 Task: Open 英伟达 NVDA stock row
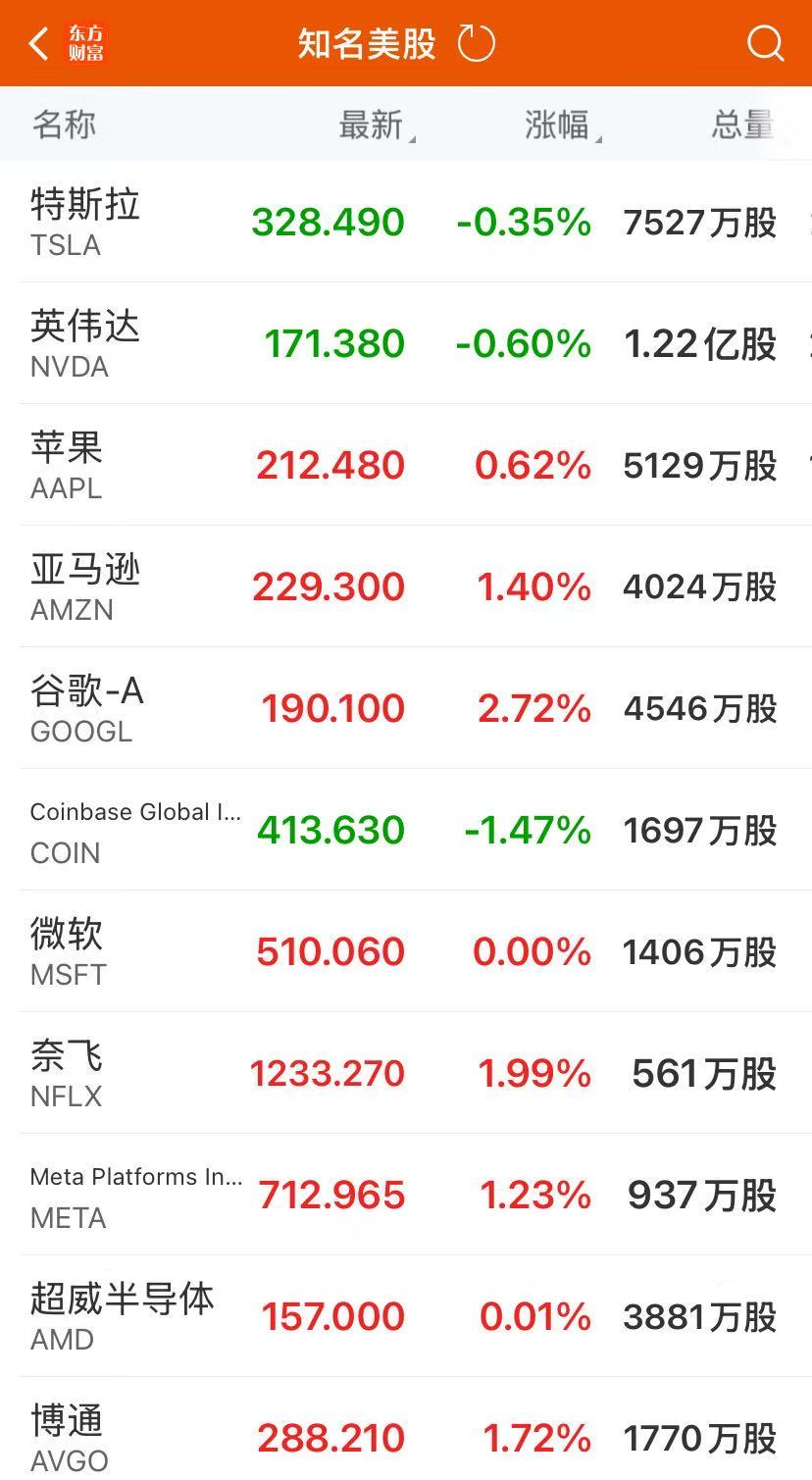tap(406, 343)
